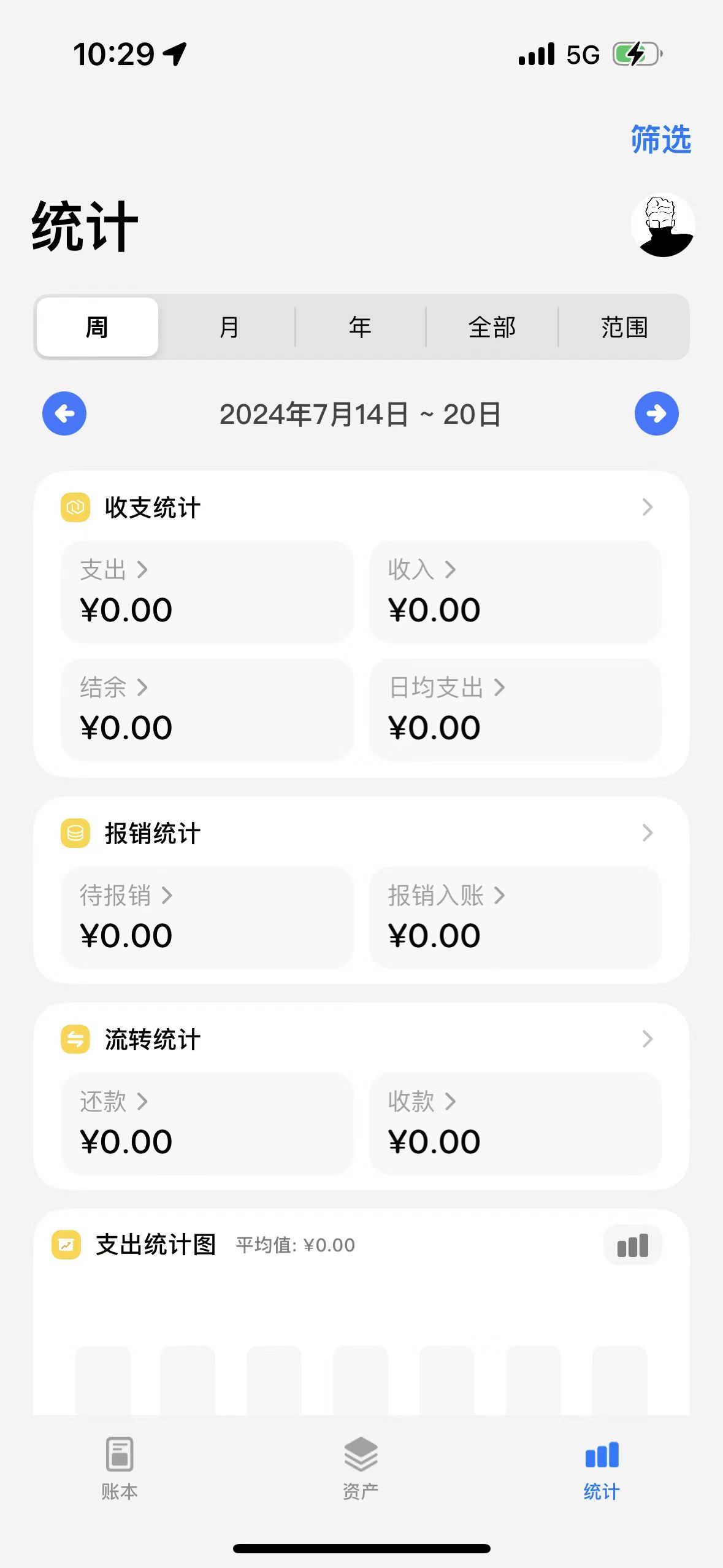The image size is (723, 1568).
Task: Open the 还款 card
Action: 207,1123
